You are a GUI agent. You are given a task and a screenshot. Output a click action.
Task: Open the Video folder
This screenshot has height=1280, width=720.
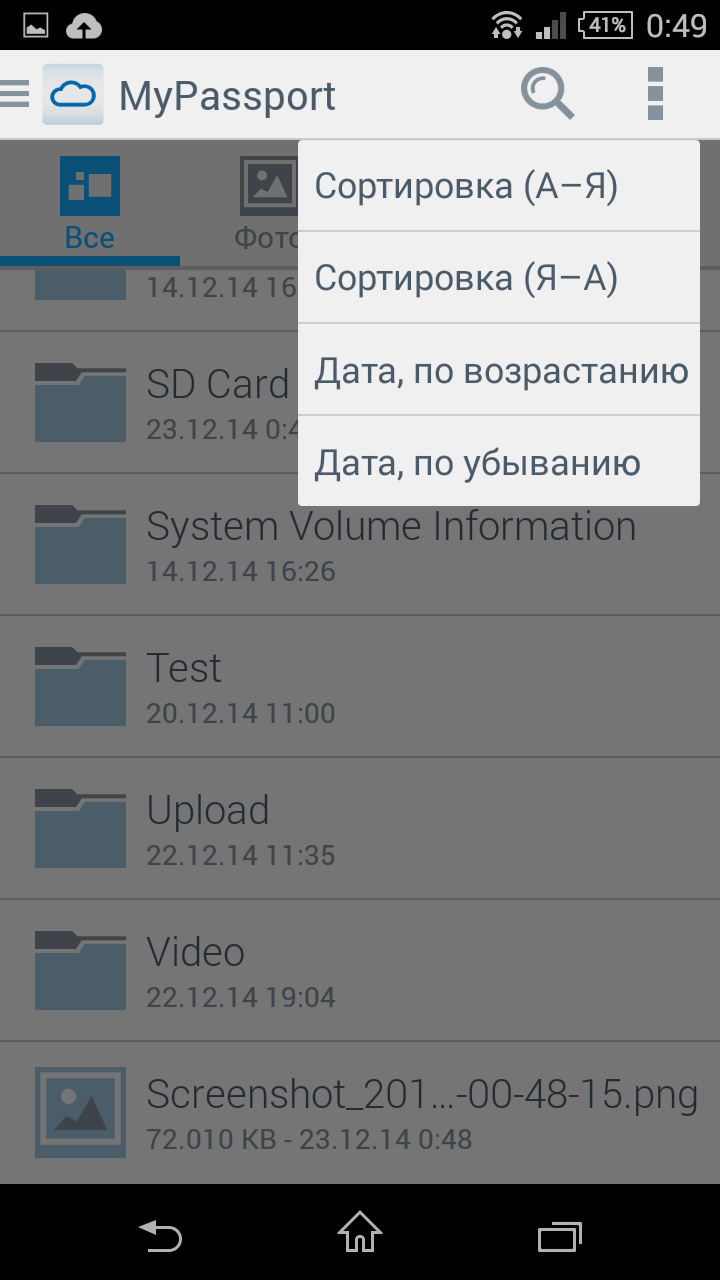tap(360, 970)
